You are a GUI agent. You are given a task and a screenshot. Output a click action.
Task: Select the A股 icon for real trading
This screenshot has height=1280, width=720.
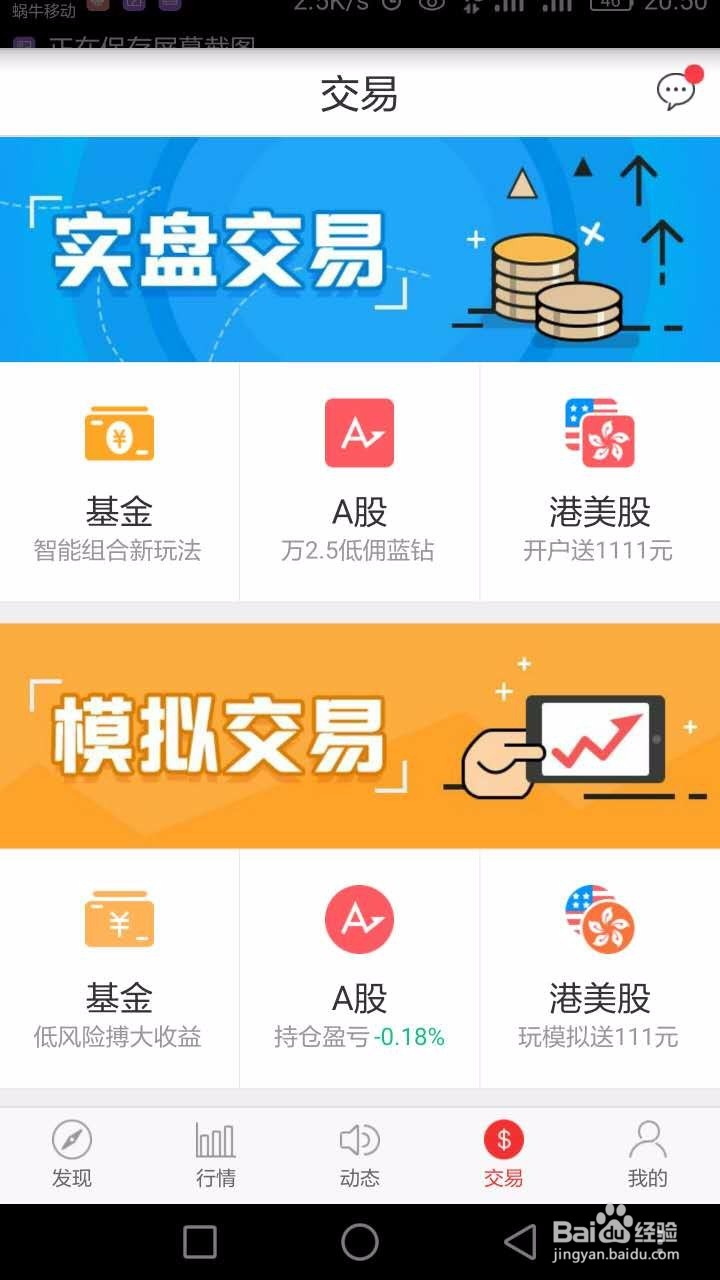pos(360,432)
